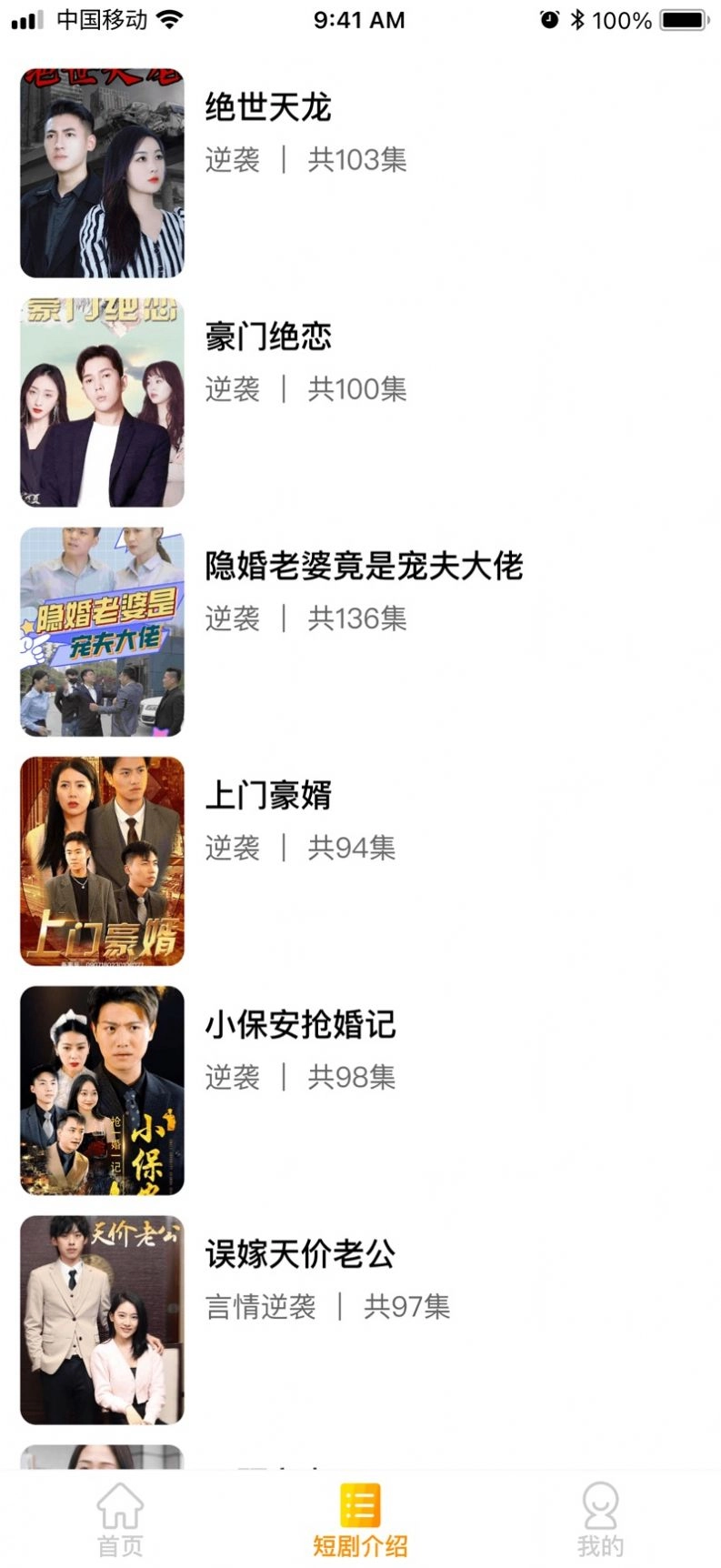This screenshot has width=721, height=1568.
Task: Go to the 我的 tab
Action: (600, 1519)
